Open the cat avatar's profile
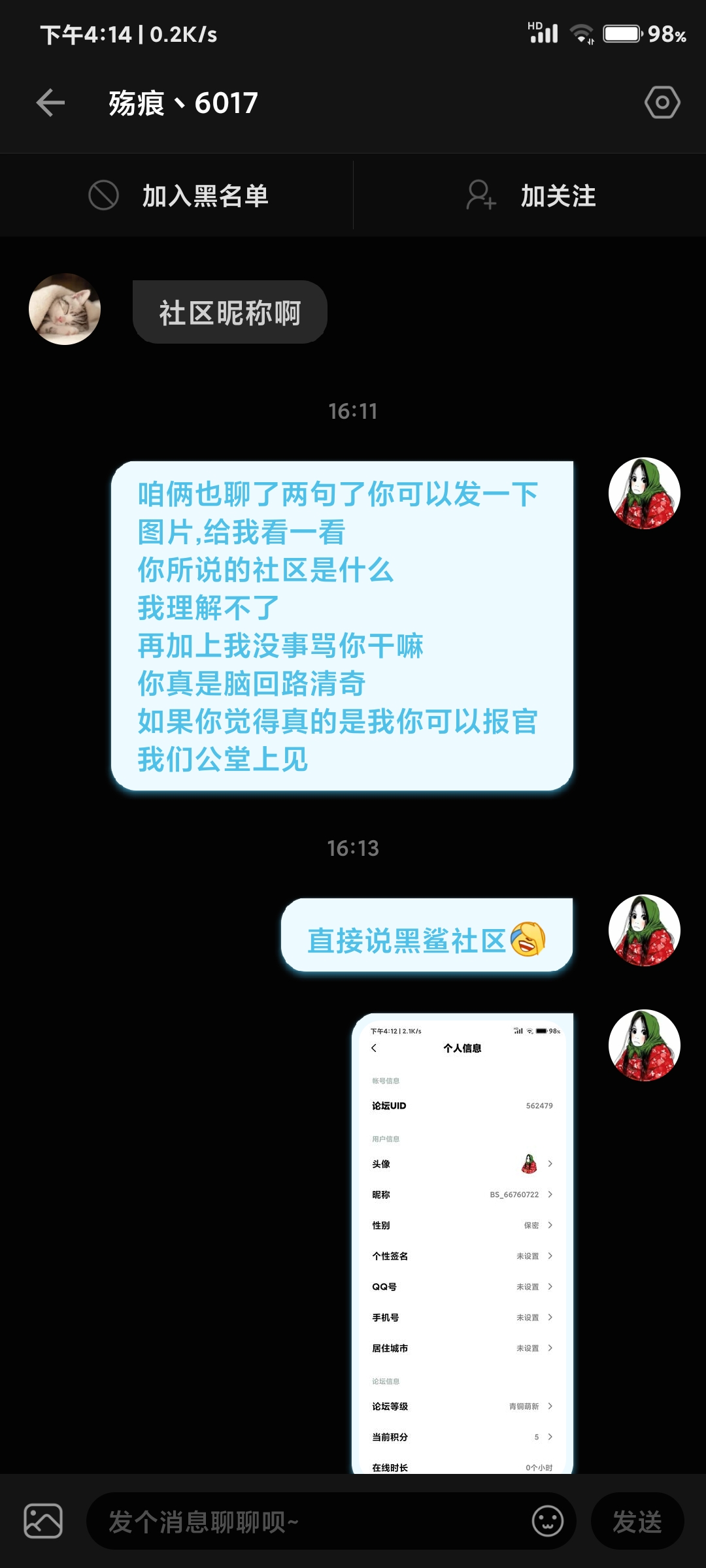The width and height of the screenshot is (706, 1568). (65, 309)
